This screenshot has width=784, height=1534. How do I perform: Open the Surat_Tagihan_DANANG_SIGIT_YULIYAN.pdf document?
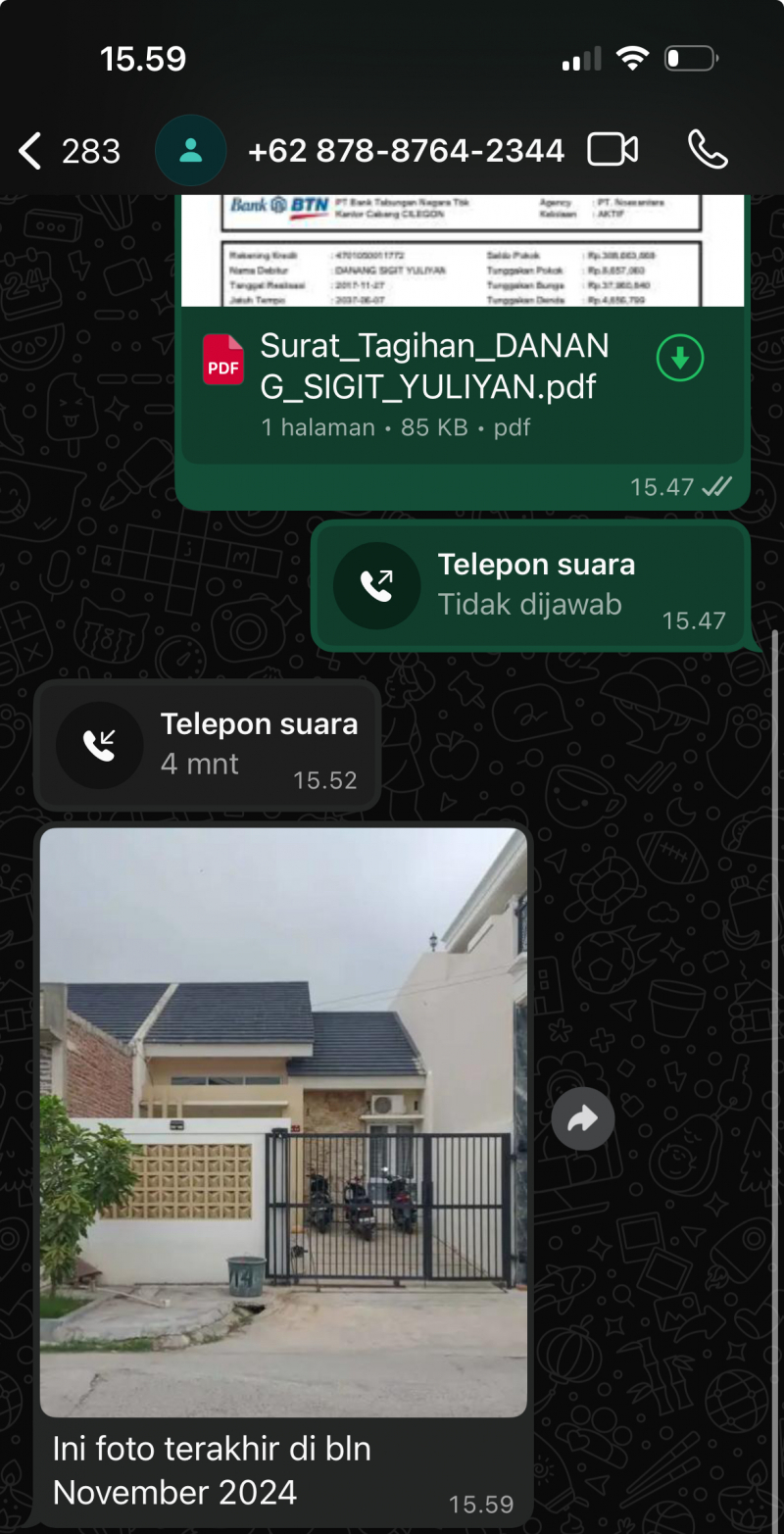(x=434, y=366)
